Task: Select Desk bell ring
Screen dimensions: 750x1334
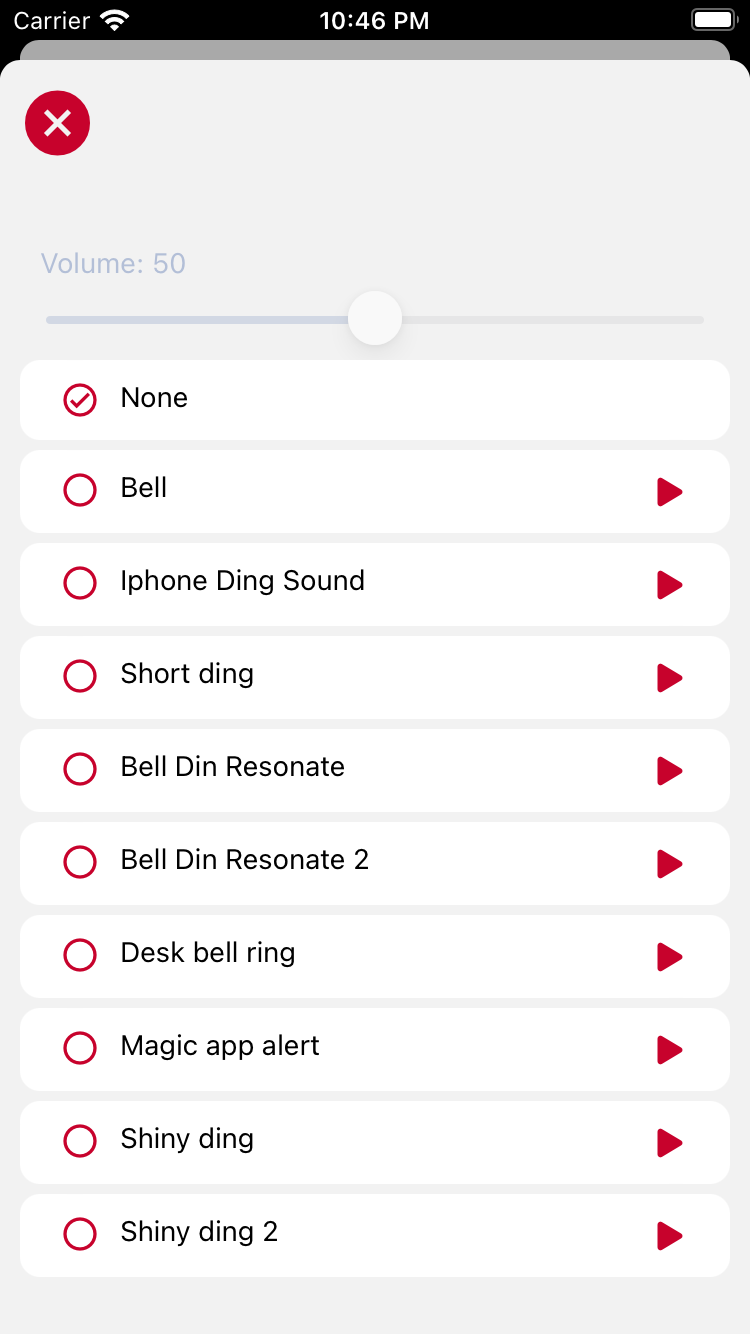Action: pos(375,956)
